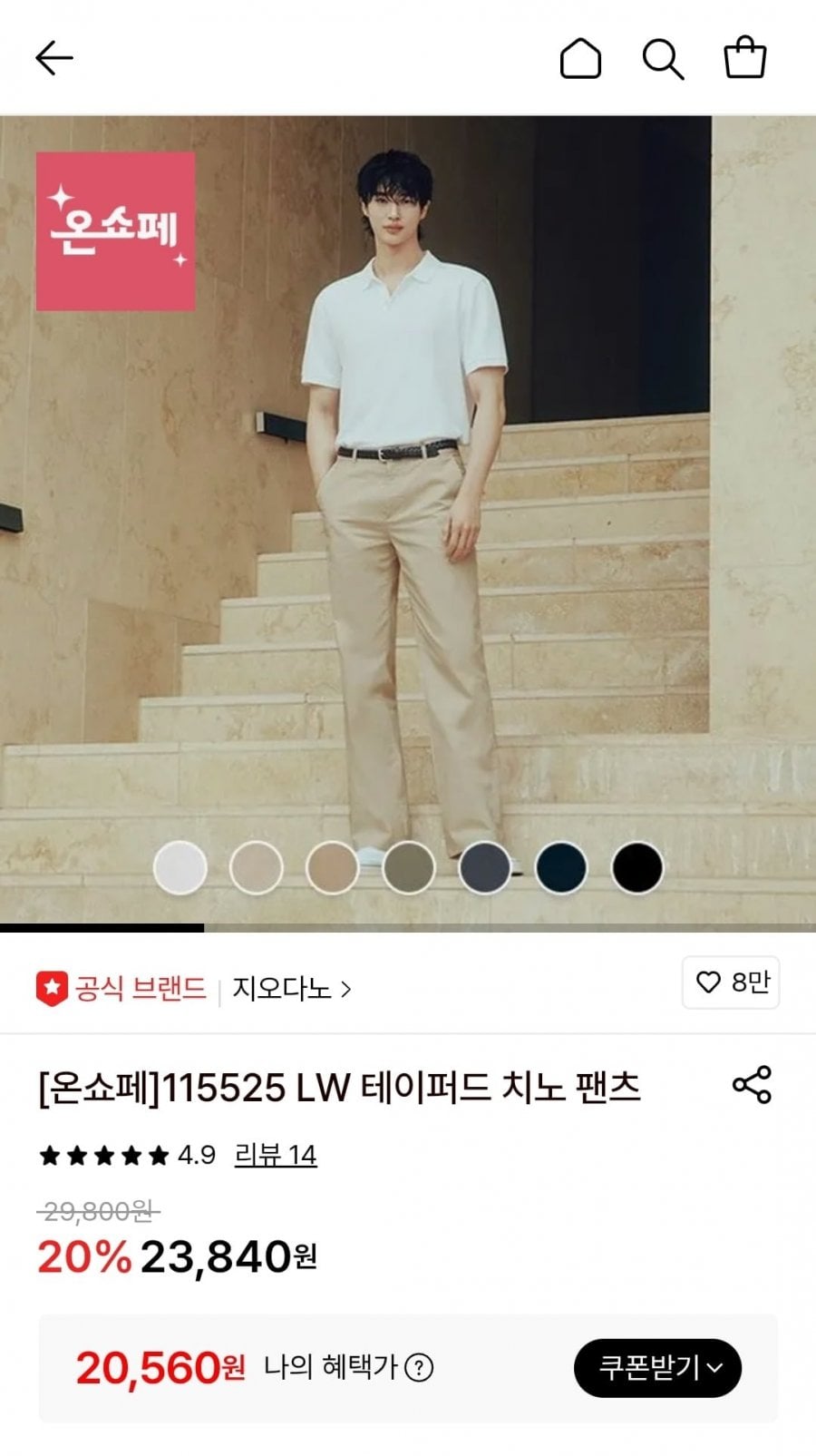816x1456 pixels.
Task: Select the dark navy color swatch
Action: point(561,868)
